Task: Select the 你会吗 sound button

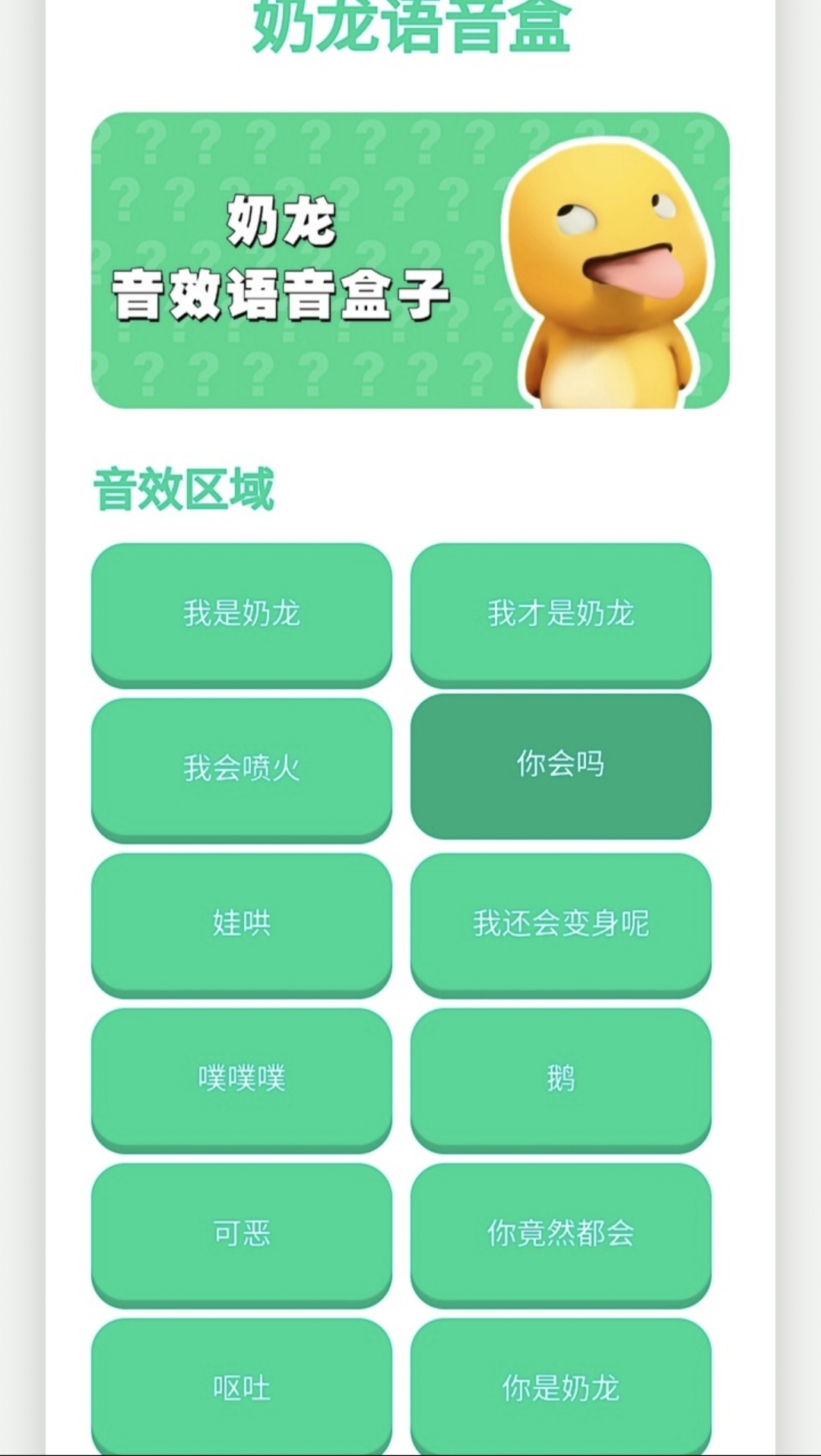Action: point(561,765)
